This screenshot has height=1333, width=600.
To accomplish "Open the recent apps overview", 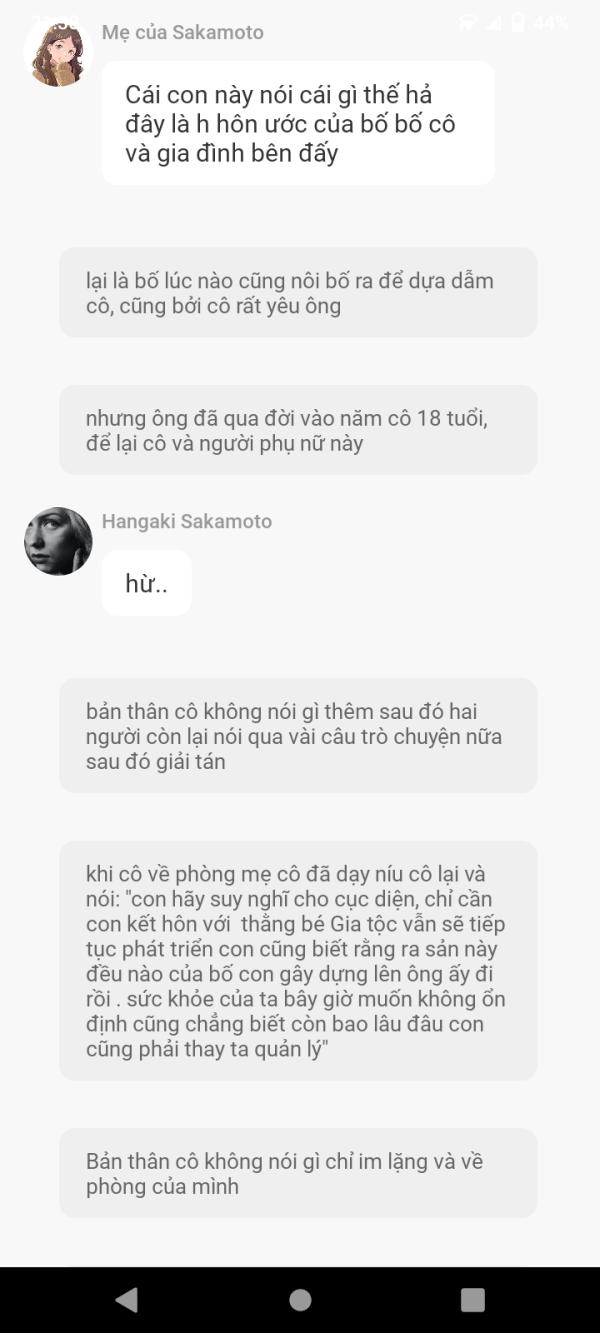I will pyautogui.click(x=472, y=1299).
